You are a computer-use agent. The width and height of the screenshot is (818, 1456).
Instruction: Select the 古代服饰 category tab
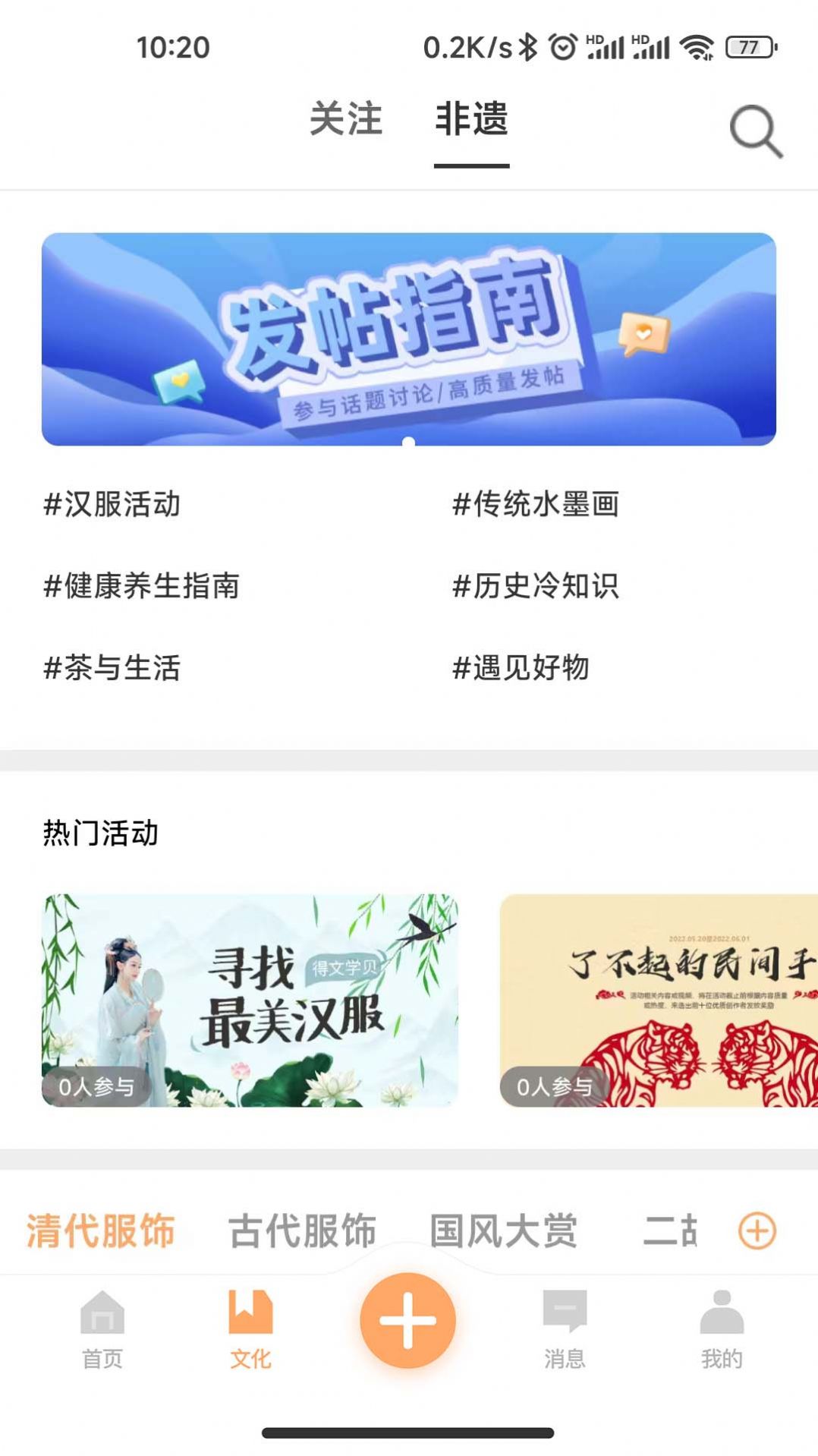(302, 1226)
